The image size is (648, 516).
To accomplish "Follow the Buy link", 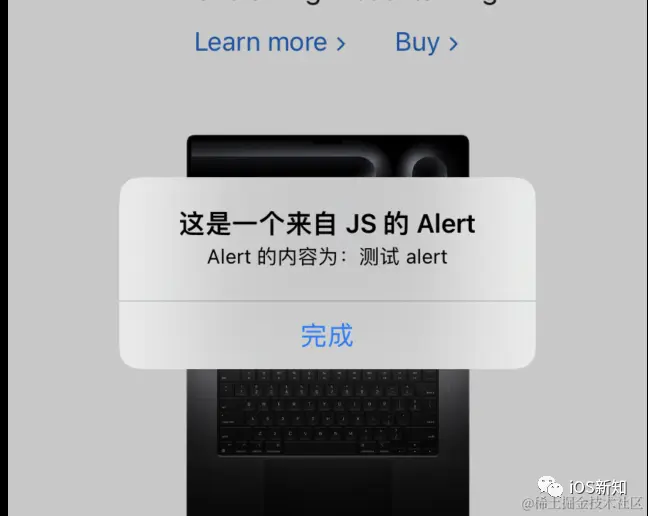I will [x=426, y=43].
